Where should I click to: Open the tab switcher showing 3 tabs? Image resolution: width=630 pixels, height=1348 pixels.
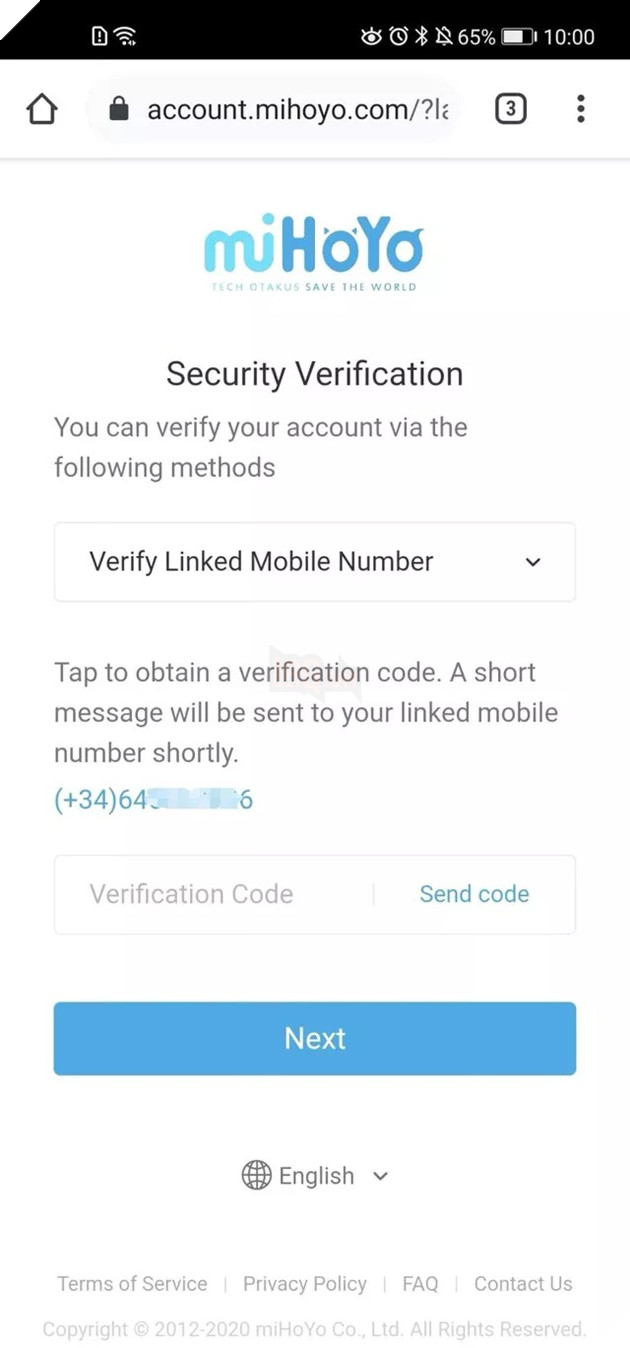point(510,109)
